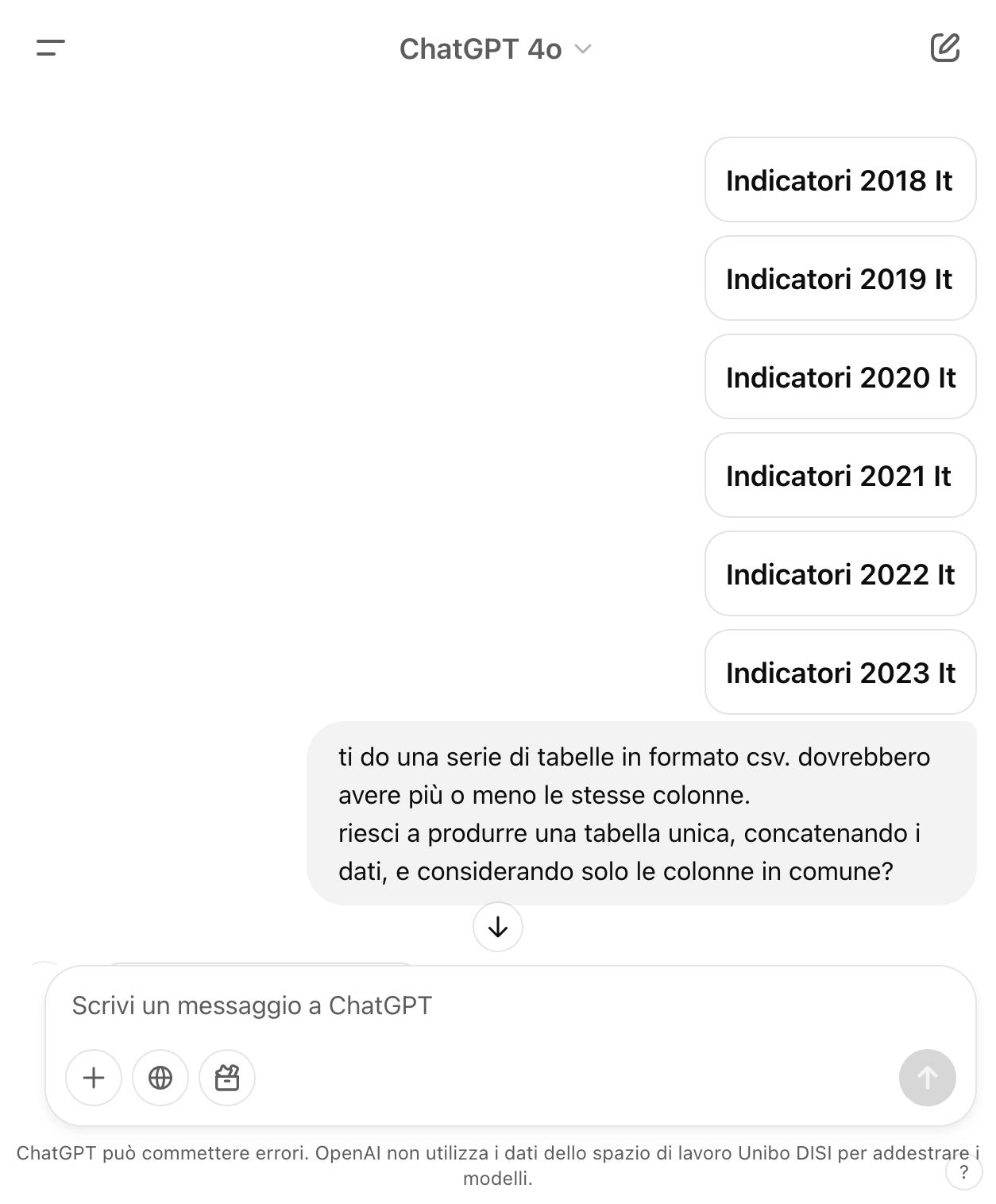Attach a file with the plus icon
996x1204 pixels.
click(94, 1078)
